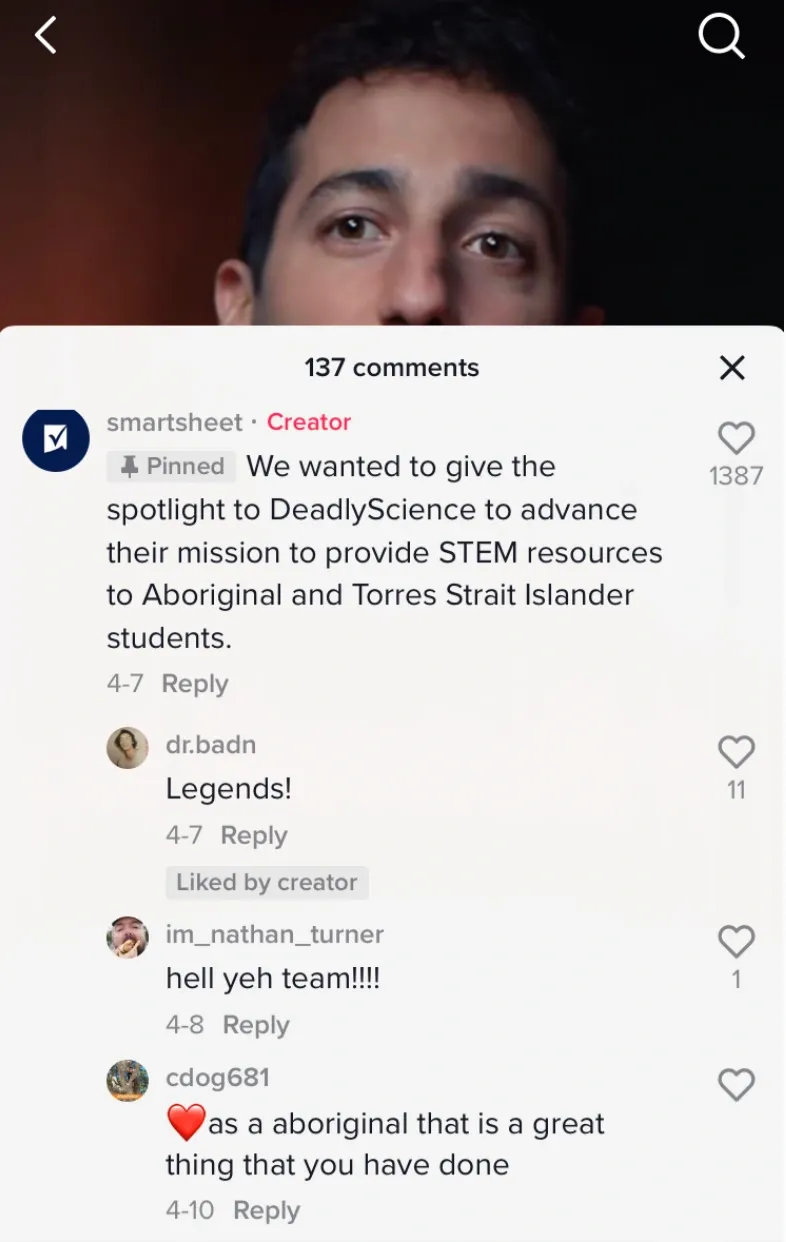
Task: Like im_nathan_turner's comment
Action: pos(736,941)
